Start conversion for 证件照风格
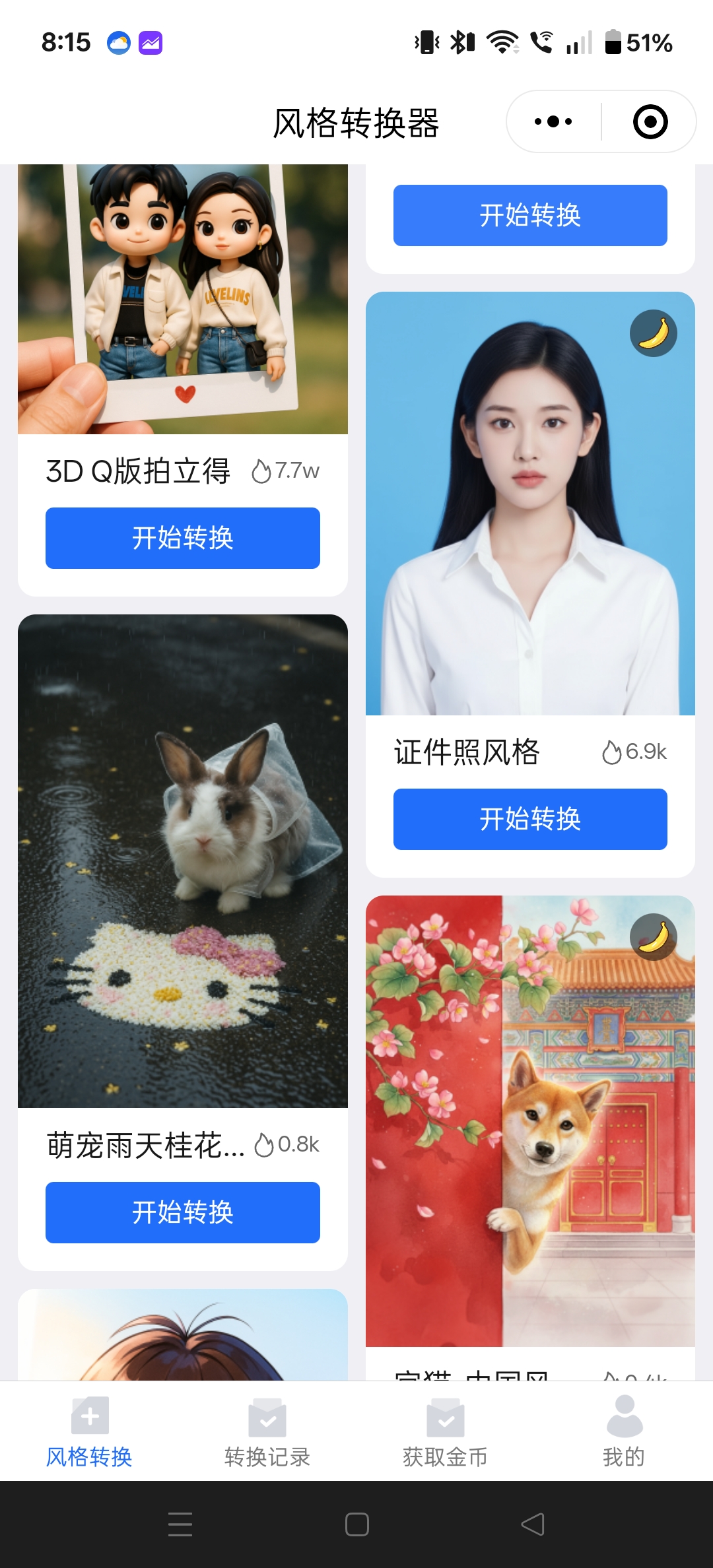This screenshot has height=1568, width=713. coord(530,819)
